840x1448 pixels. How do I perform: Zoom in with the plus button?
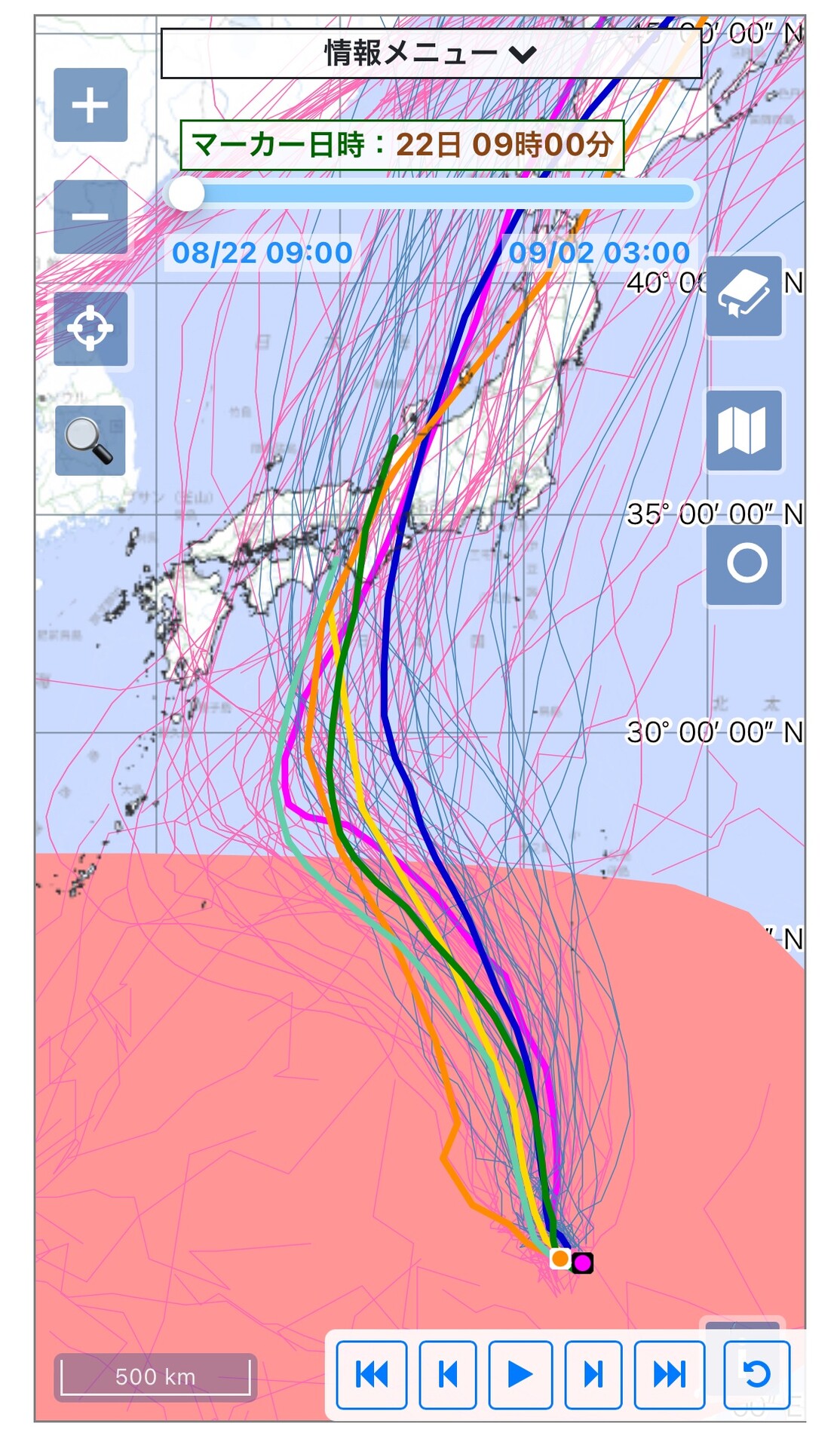[90, 105]
